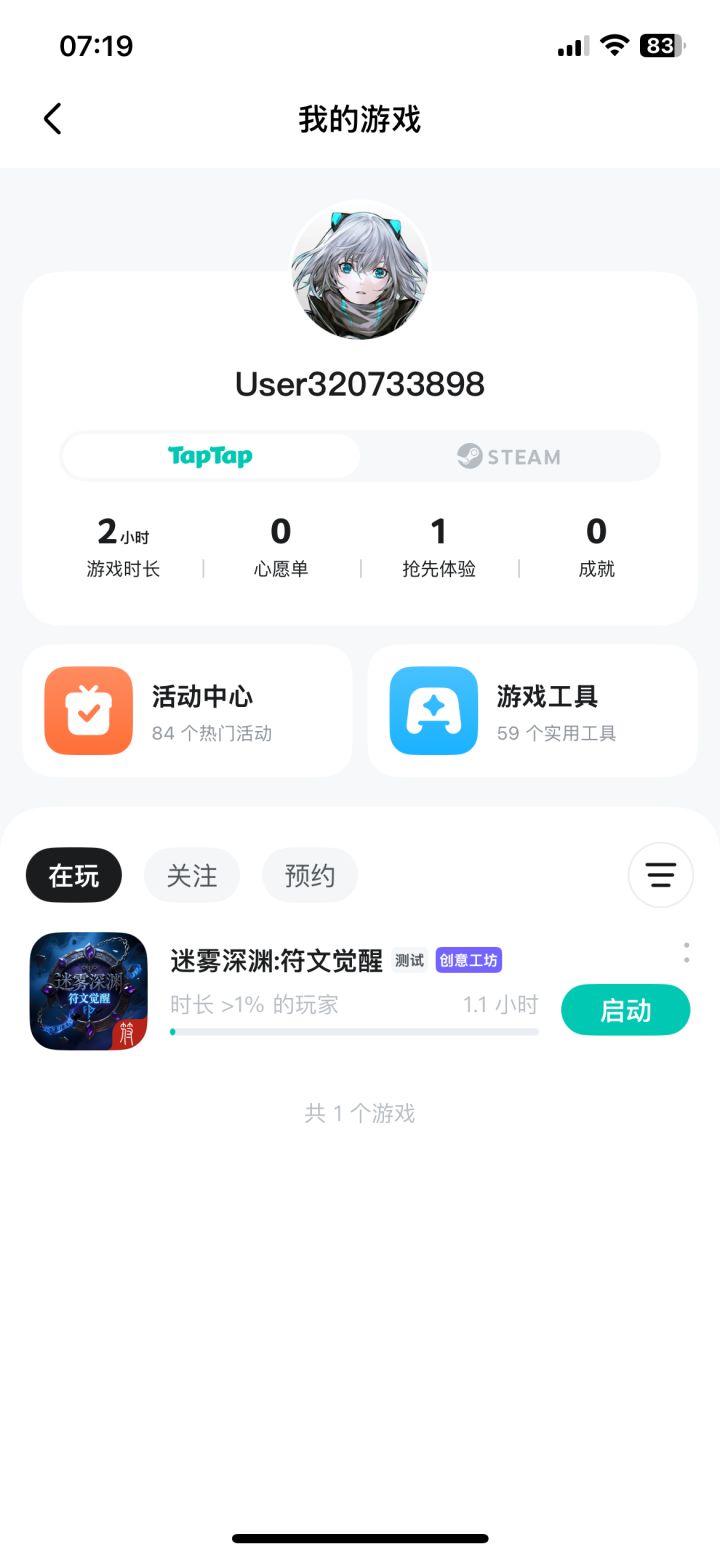Open the 活动中心 card
The image size is (720, 1558).
tap(187, 711)
